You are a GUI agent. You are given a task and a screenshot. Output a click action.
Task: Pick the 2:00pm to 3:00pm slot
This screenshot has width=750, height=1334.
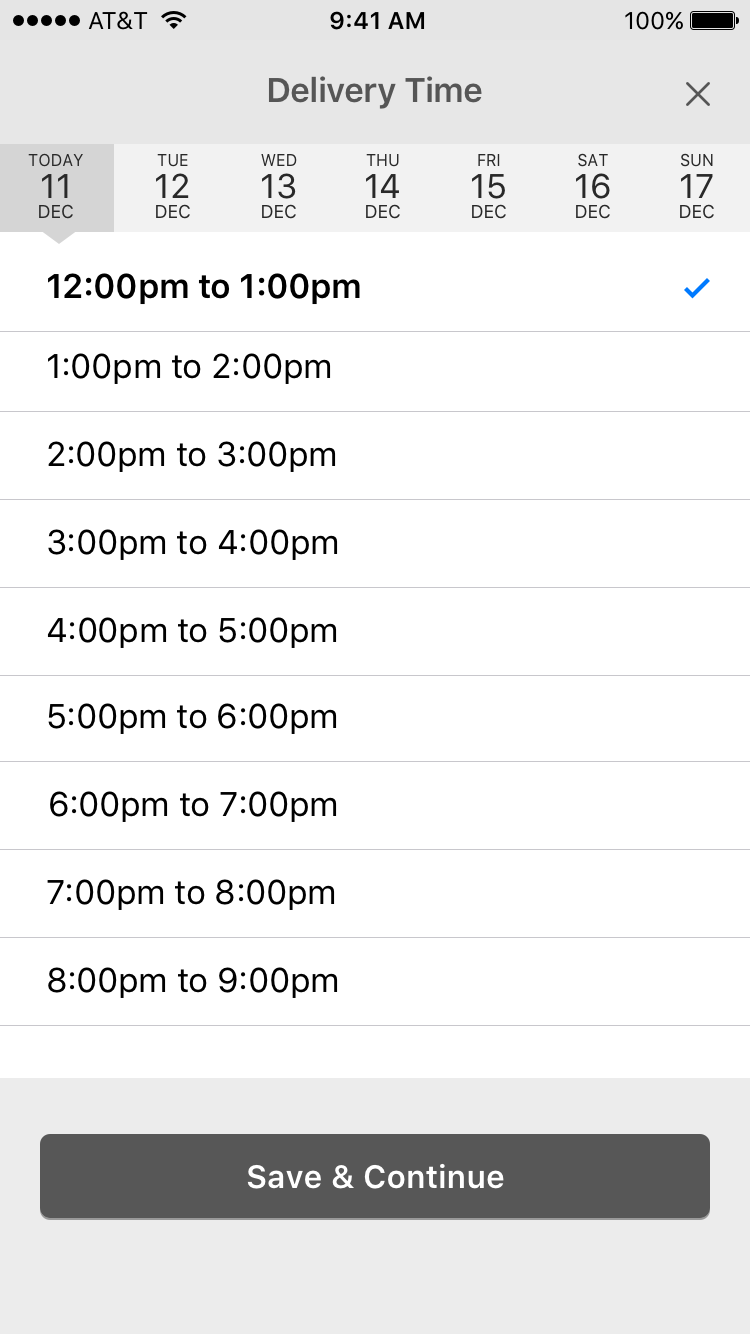point(375,455)
